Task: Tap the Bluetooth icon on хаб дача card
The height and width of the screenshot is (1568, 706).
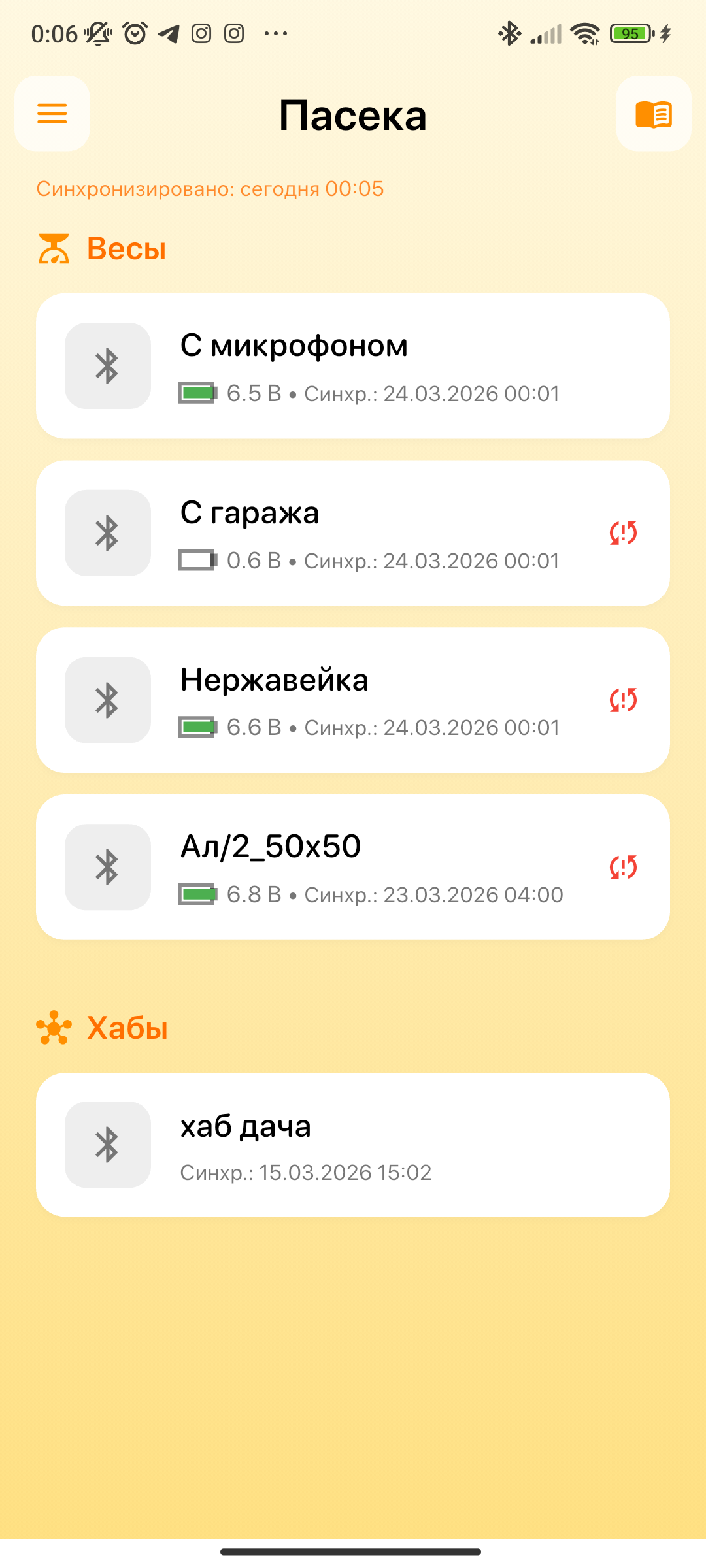Action: tap(107, 1144)
